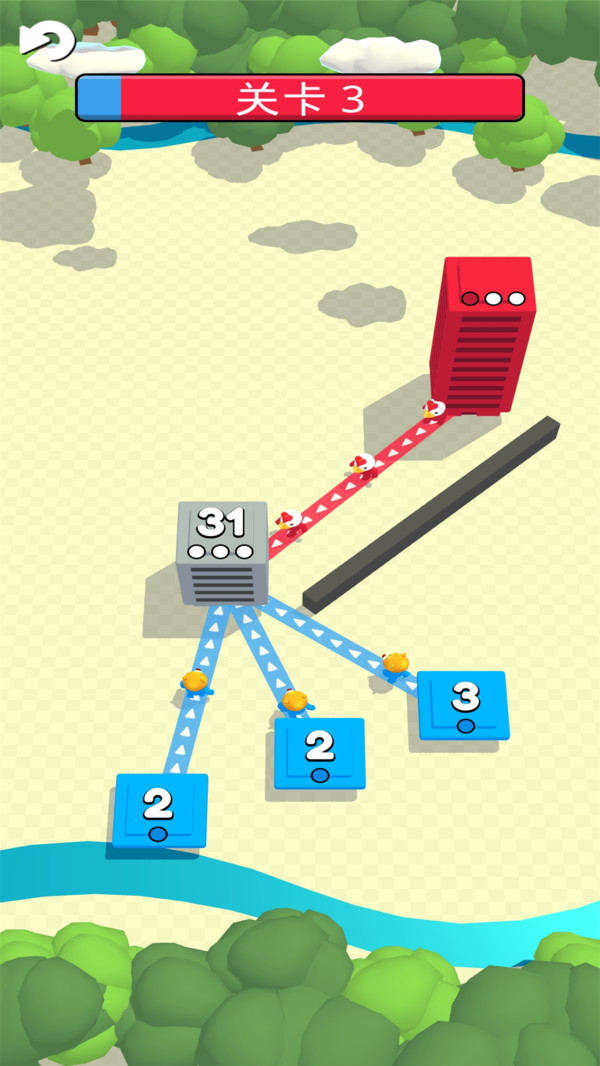Select the gray tower showing 31
600x1066 pixels.
(222, 552)
